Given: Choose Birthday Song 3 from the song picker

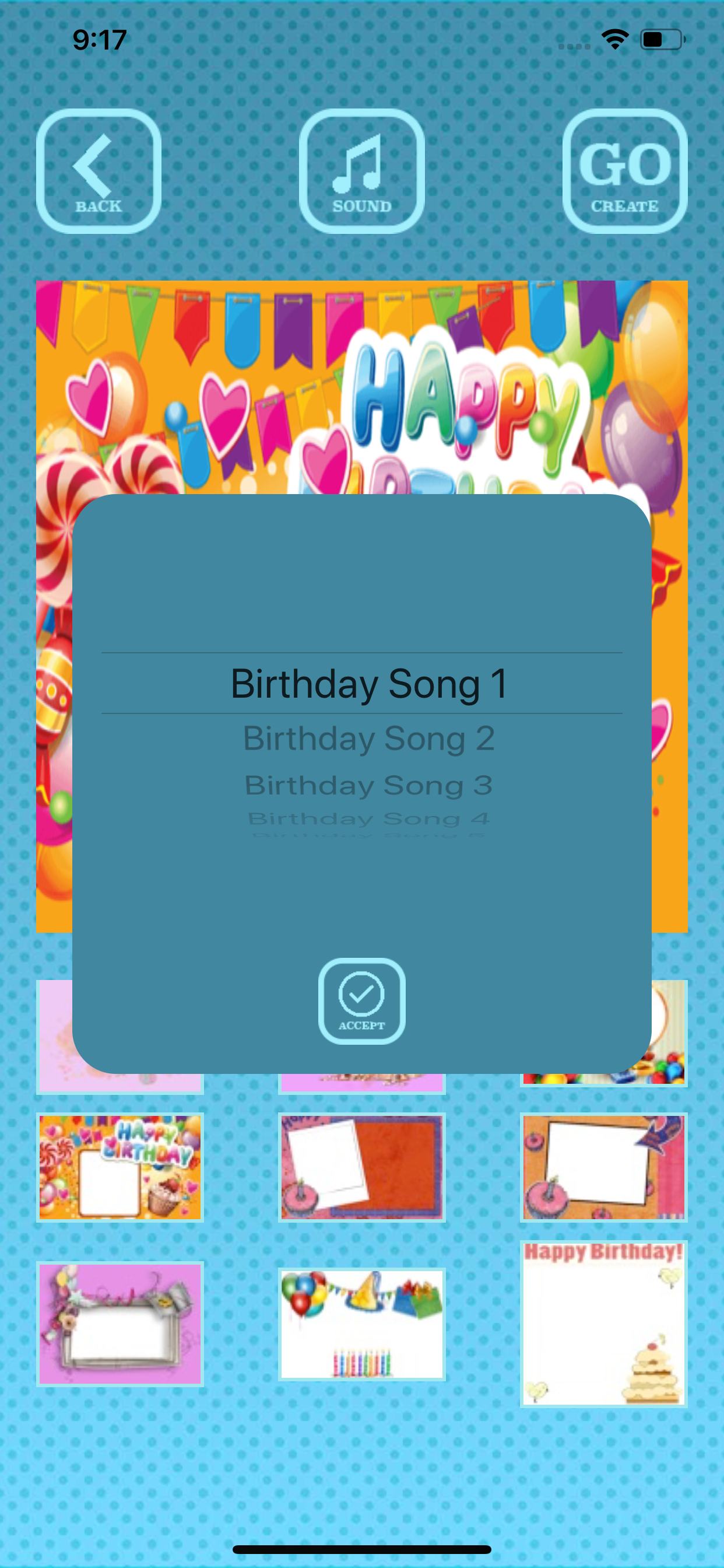Looking at the screenshot, I should pos(370,784).
